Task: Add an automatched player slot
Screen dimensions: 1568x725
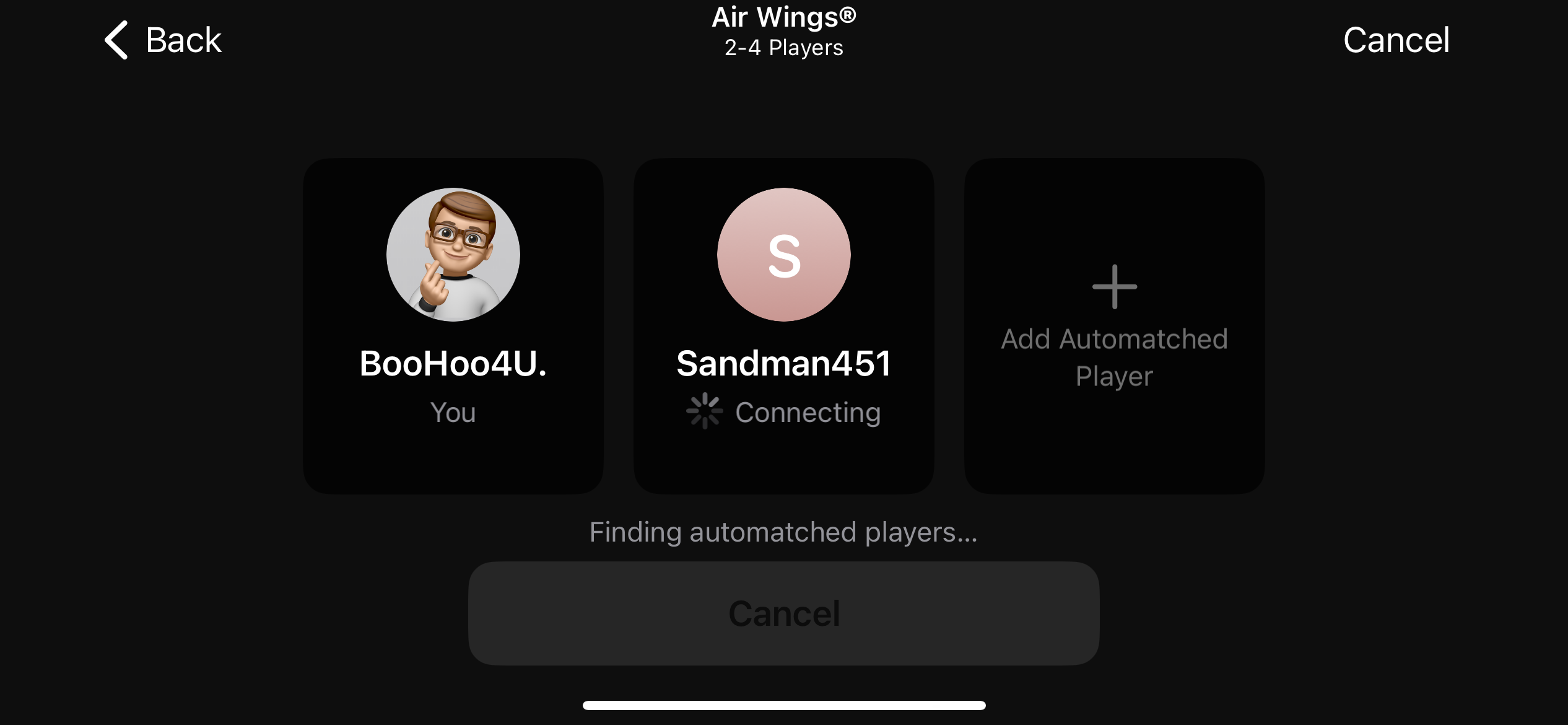Action: point(1114,326)
